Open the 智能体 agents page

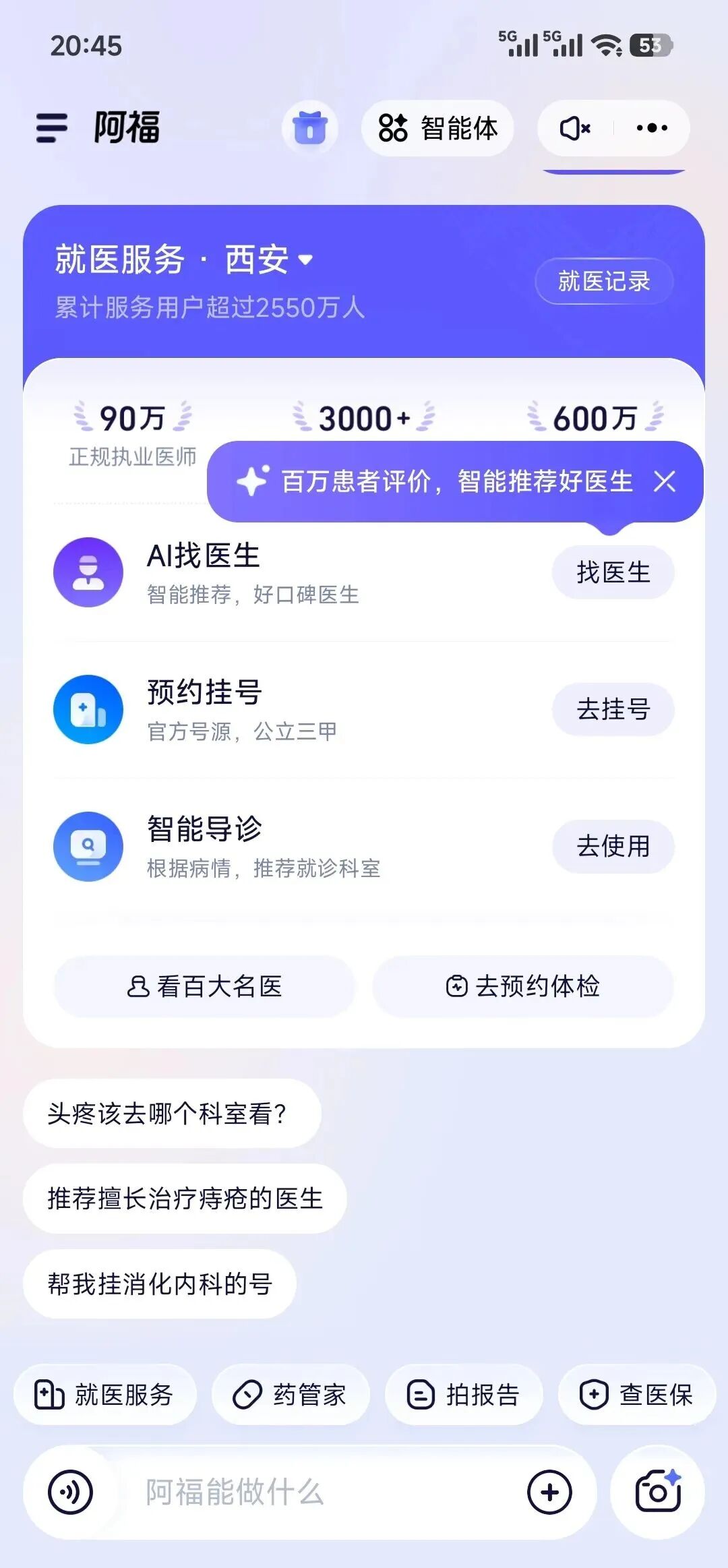click(437, 128)
